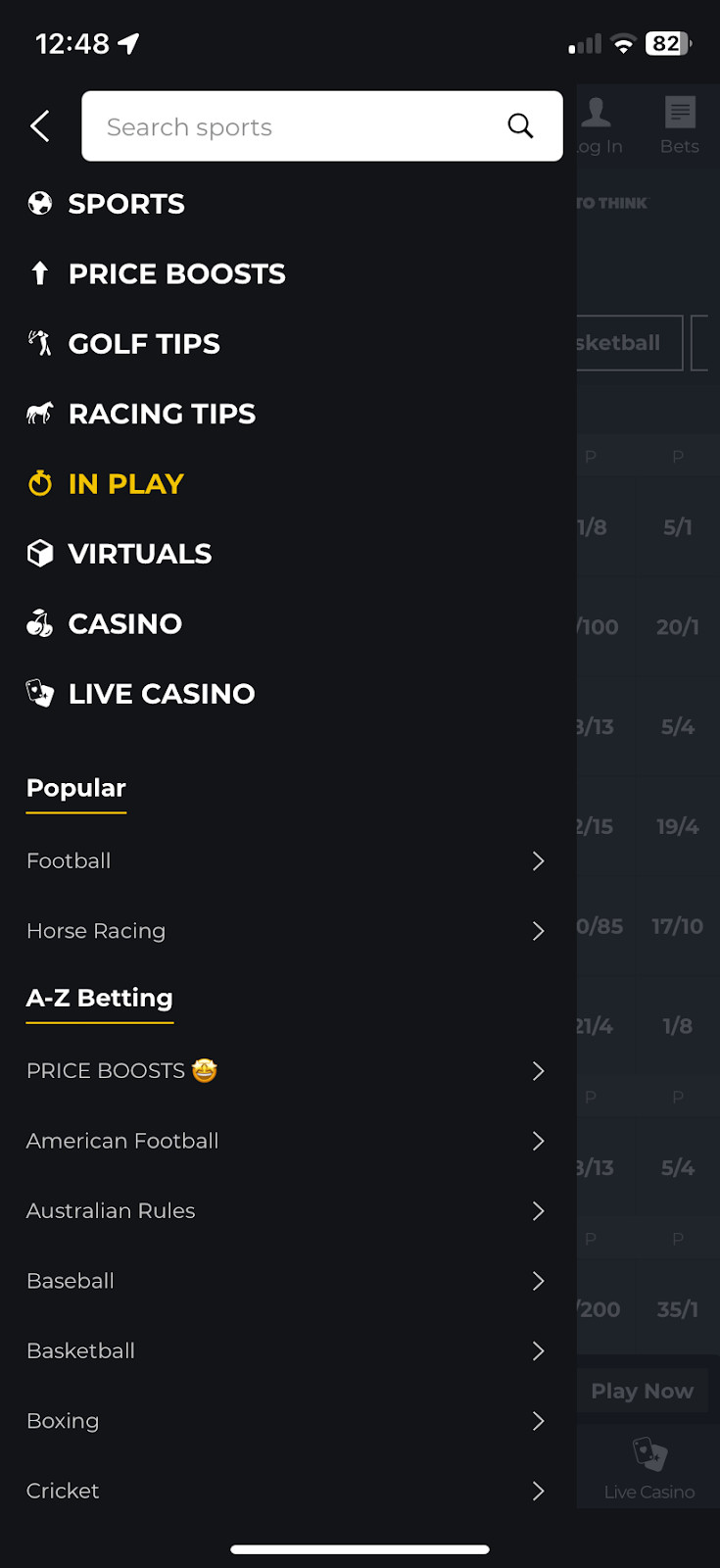The height and width of the screenshot is (1568, 720).
Task: Open Australian Rules betting
Action: pos(284,1211)
